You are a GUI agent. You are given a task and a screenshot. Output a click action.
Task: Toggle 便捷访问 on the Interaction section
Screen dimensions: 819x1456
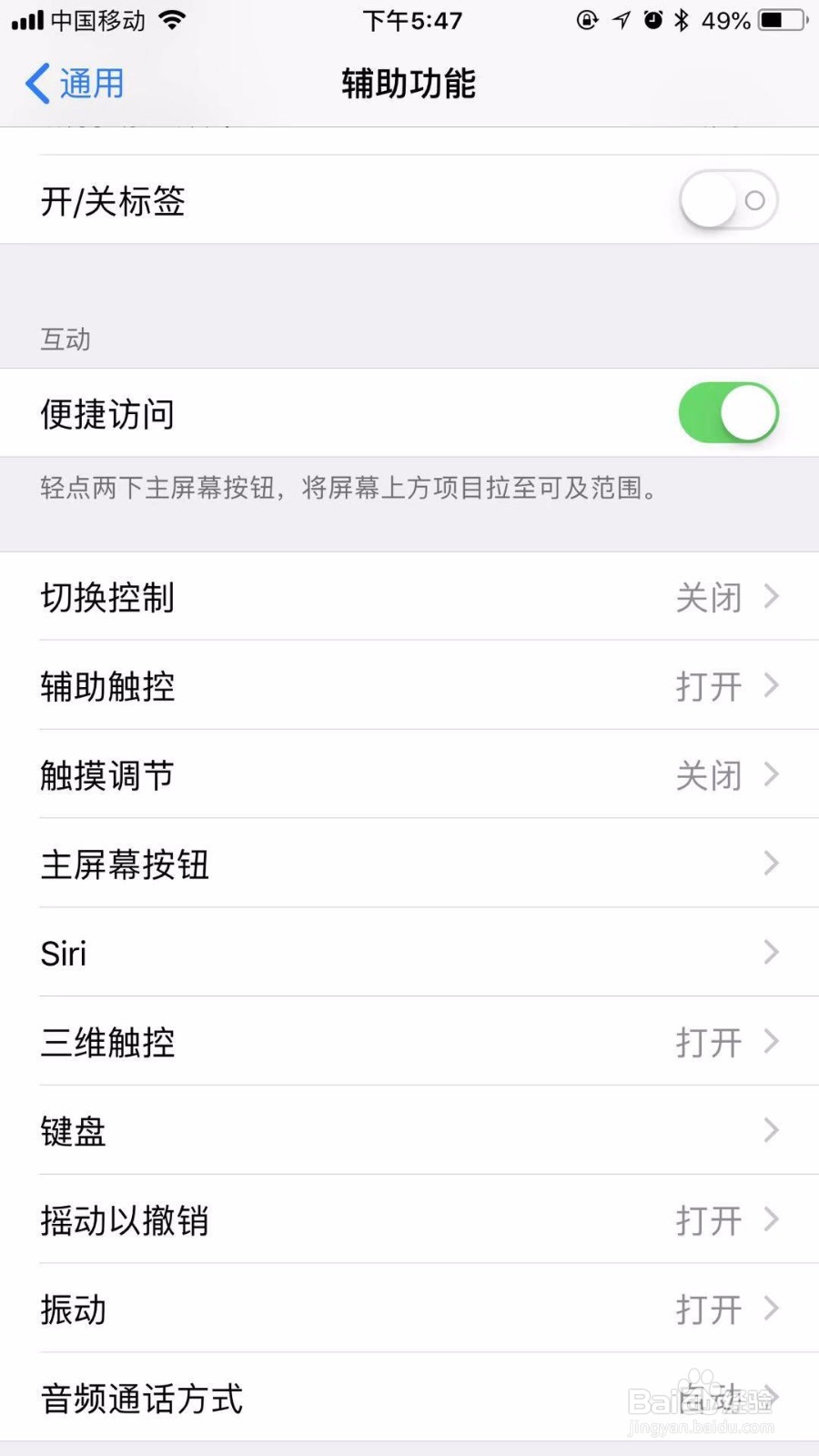pyautogui.click(x=727, y=412)
